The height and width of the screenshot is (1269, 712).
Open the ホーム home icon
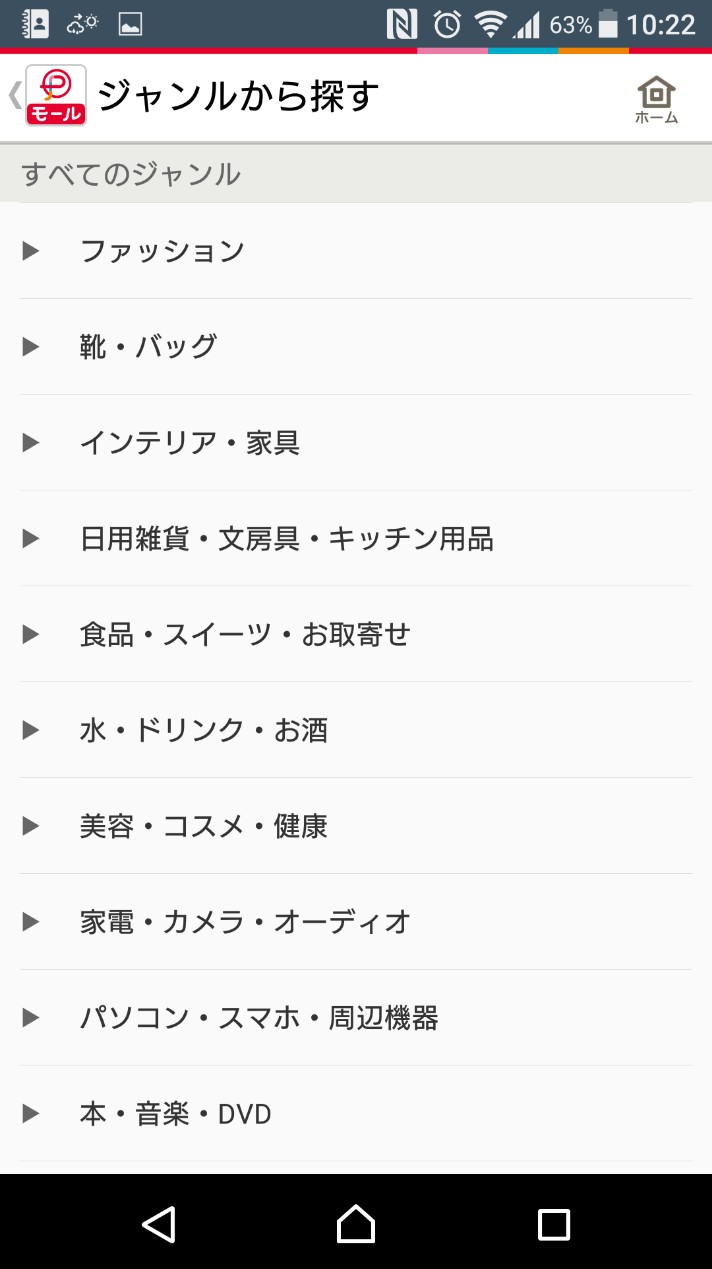tap(656, 99)
